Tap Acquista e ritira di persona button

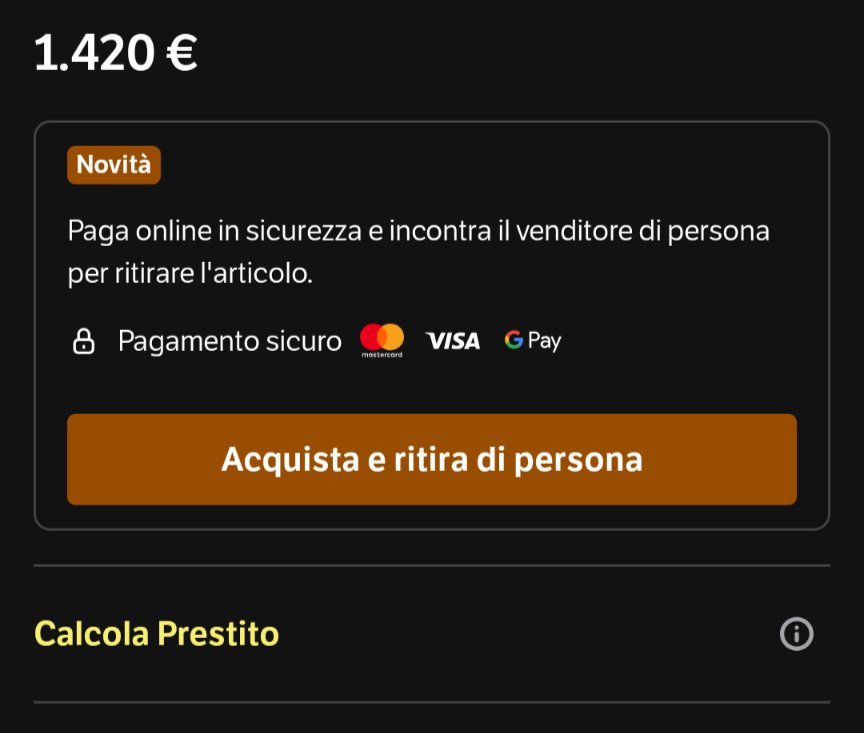point(431,459)
